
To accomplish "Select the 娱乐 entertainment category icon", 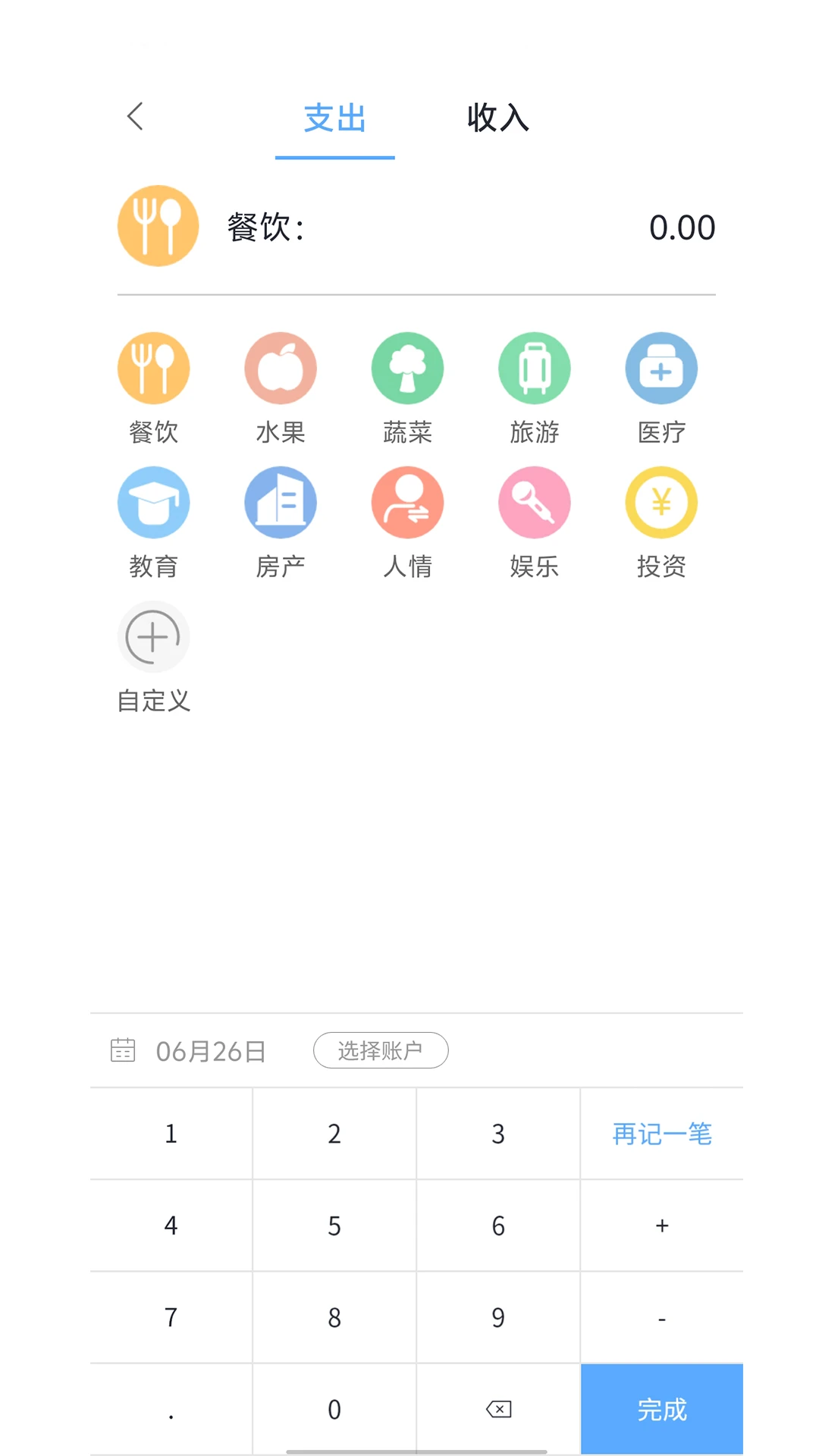I will [x=535, y=502].
